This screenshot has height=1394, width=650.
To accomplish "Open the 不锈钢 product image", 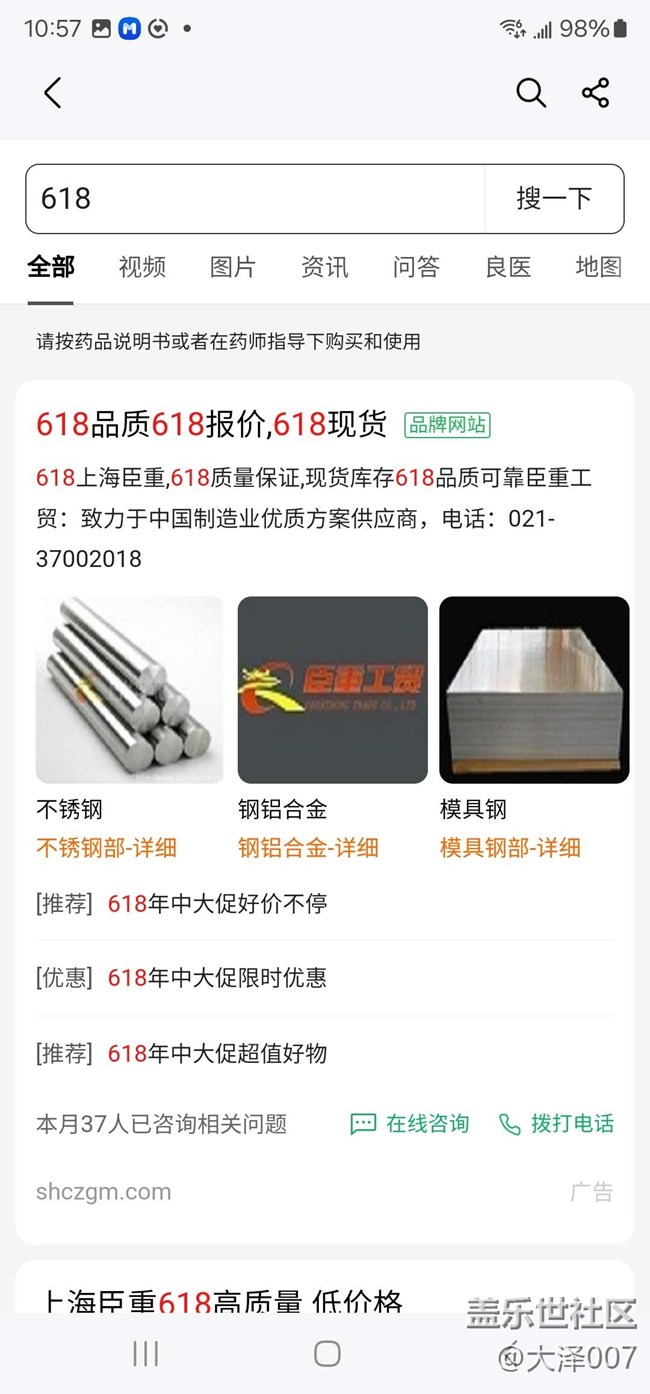I will click(129, 689).
